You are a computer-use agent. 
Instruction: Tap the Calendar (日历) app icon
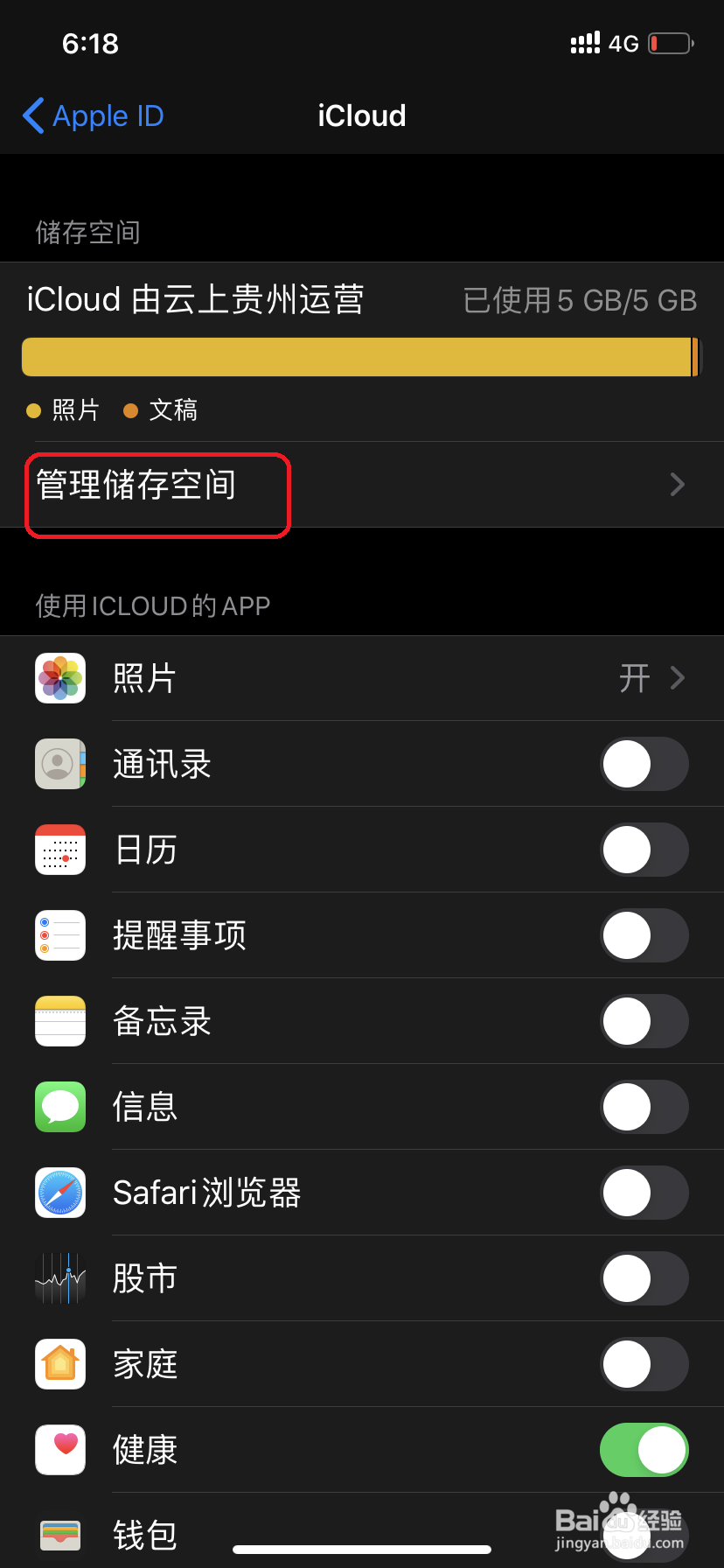tap(59, 849)
